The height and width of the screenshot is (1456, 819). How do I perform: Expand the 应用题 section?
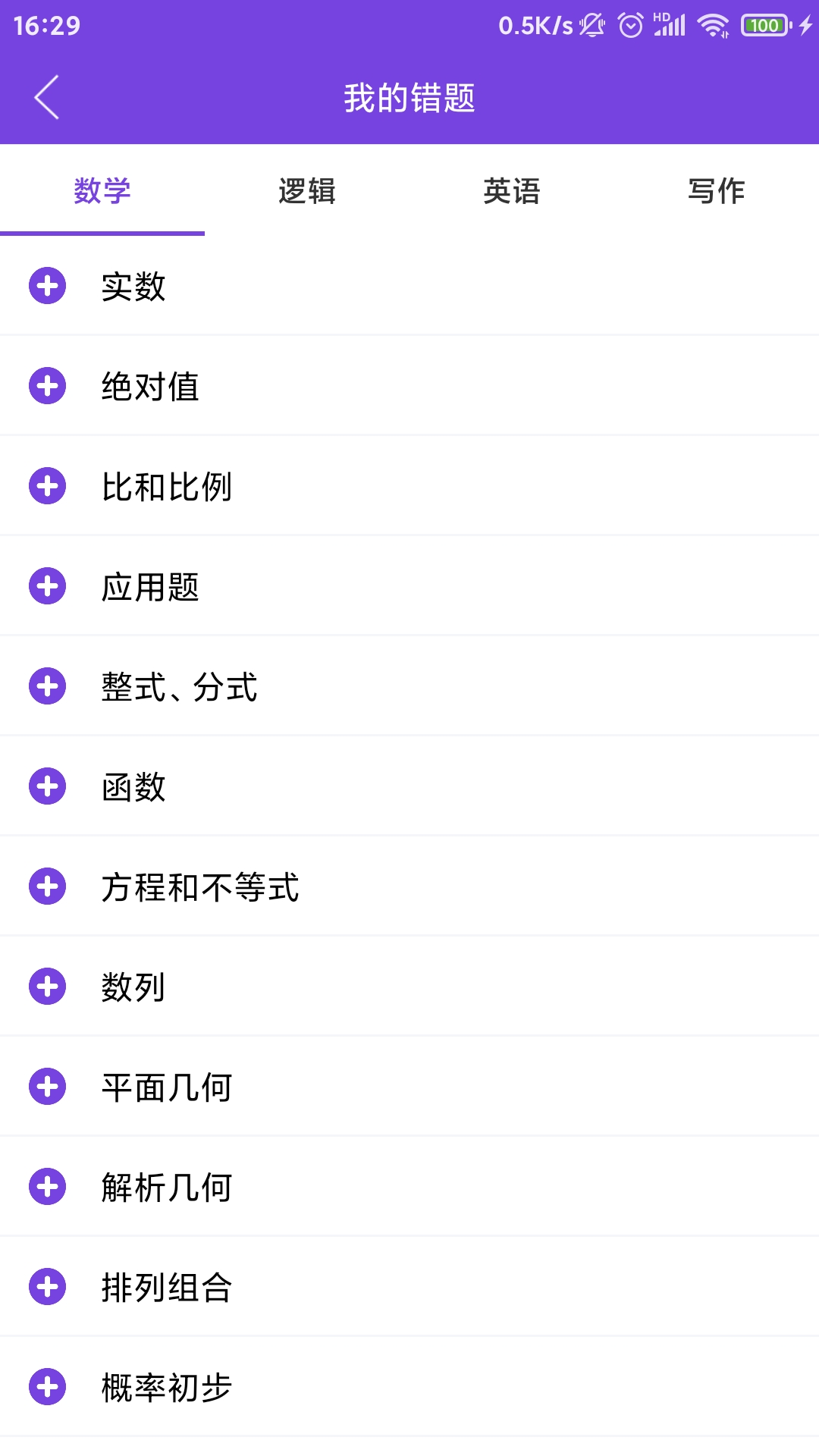(47, 587)
